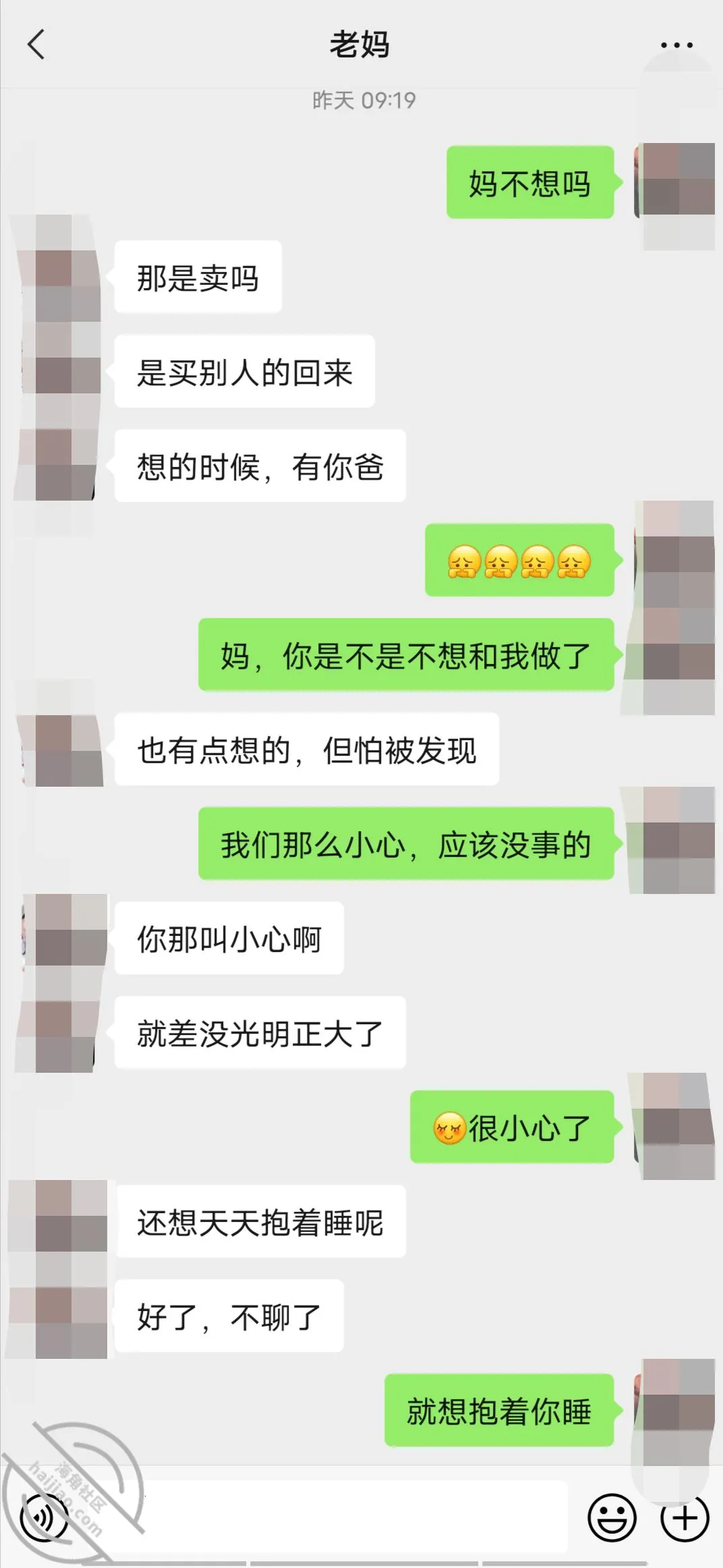Image resolution: width=723 pixels, height=1568 pixels.
Task: Open the plus attachment menu
Action: [685, 1518]
